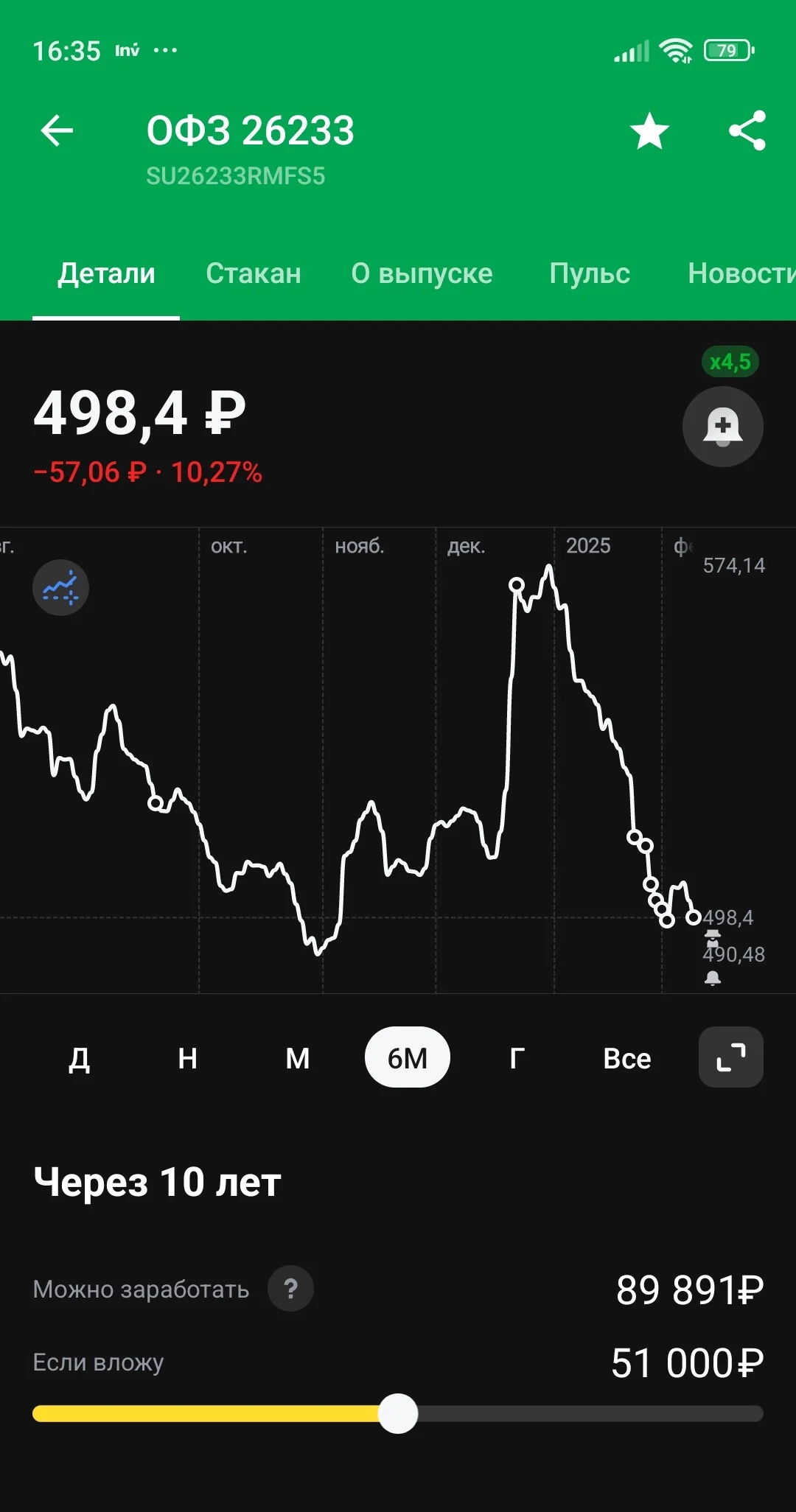Share this bond via share icon
This screenshot has height=1512, width=796.
point(747,131)
